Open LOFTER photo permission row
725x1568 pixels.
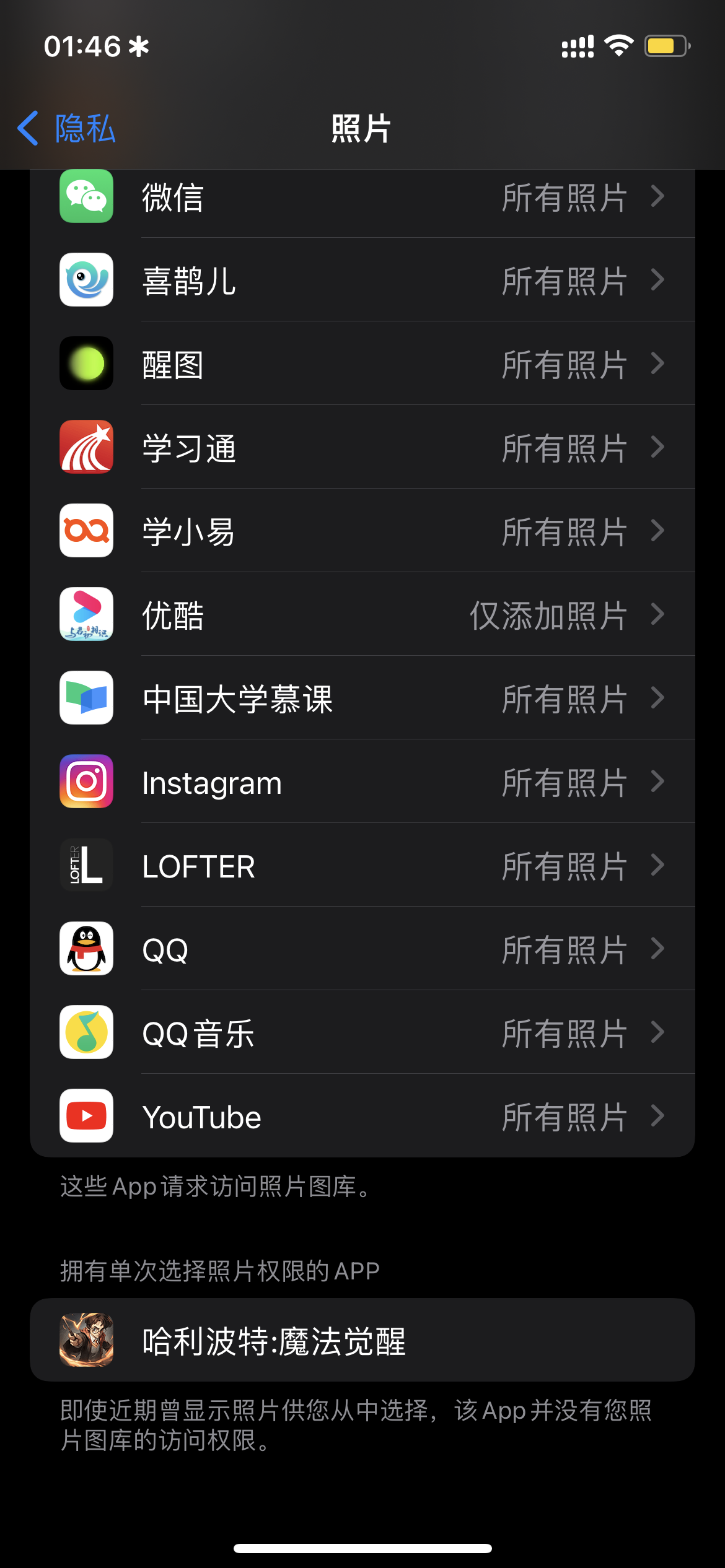click(x=362, y=866)
